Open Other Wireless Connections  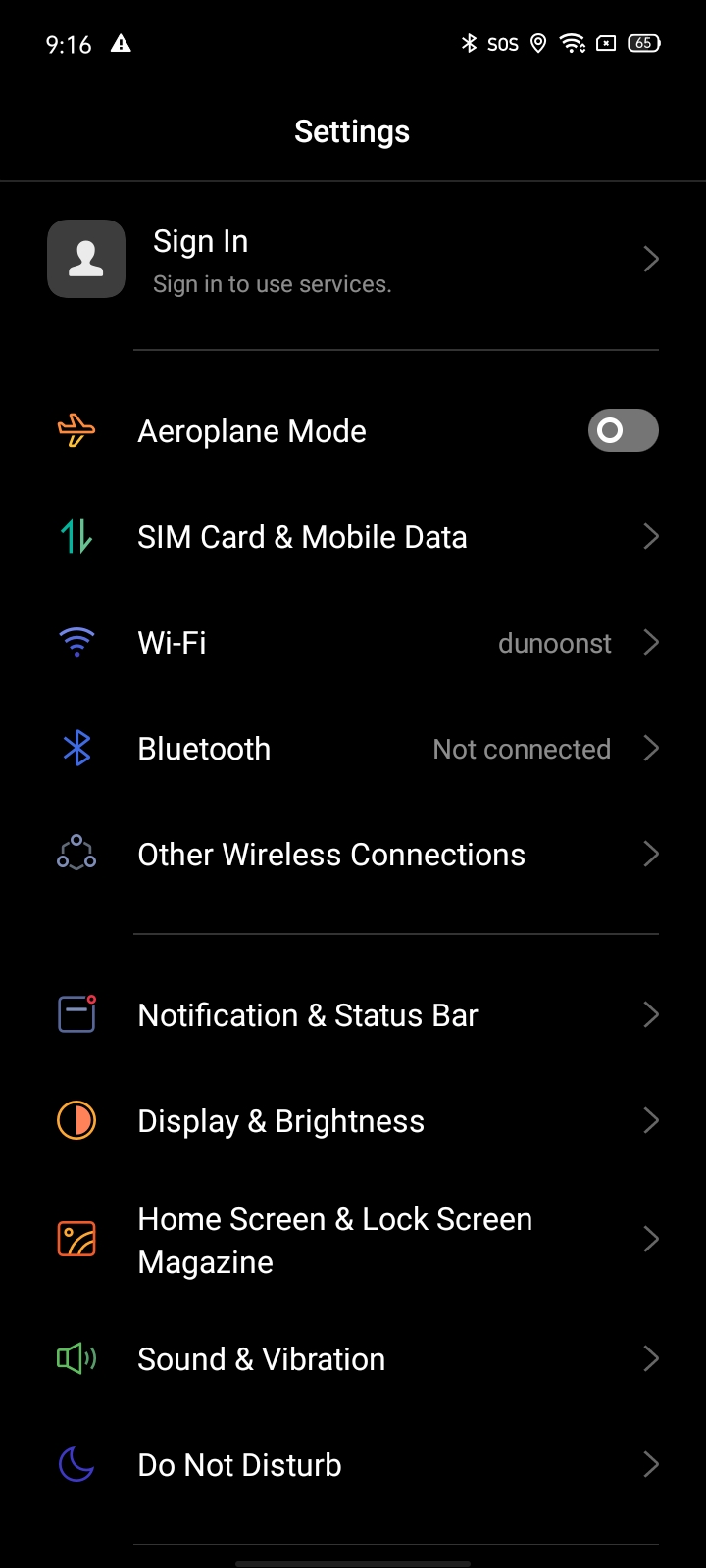pyautogui.click(x=353, y=855)
